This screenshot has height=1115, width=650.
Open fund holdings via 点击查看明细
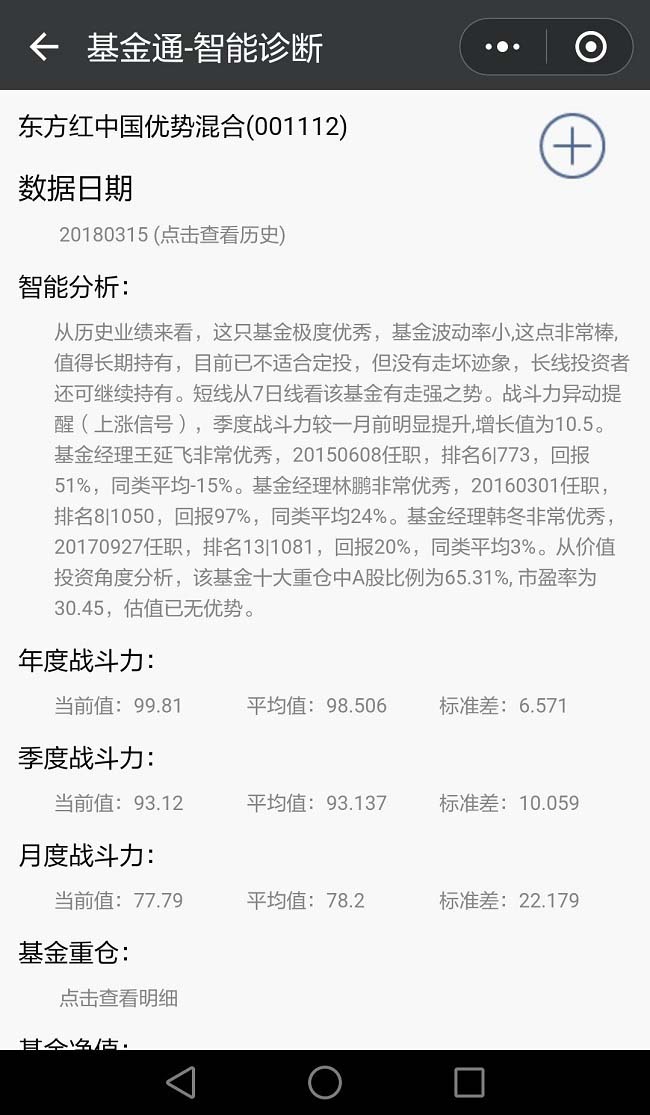pyautogui.click(x=119, y=998)
